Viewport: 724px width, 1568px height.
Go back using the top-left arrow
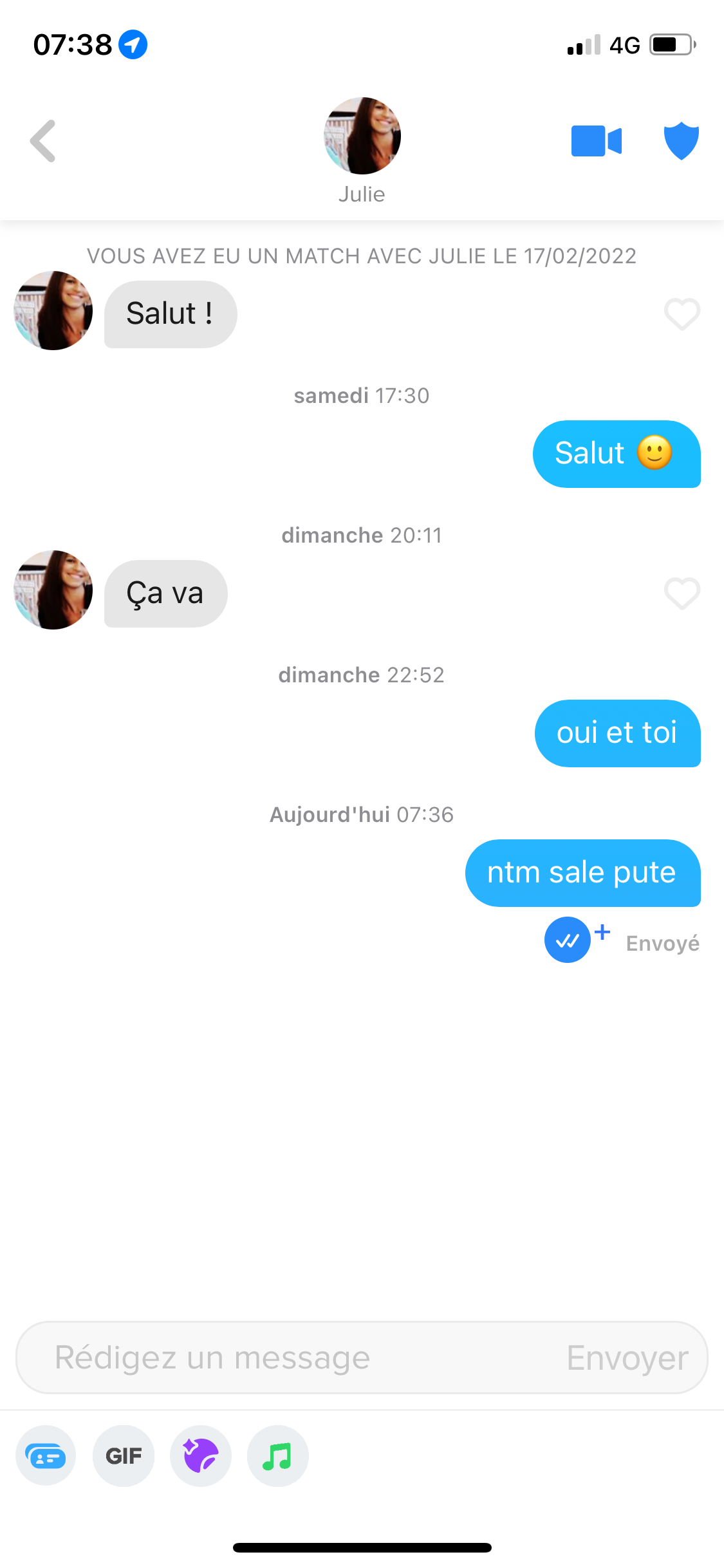point(43,141)
